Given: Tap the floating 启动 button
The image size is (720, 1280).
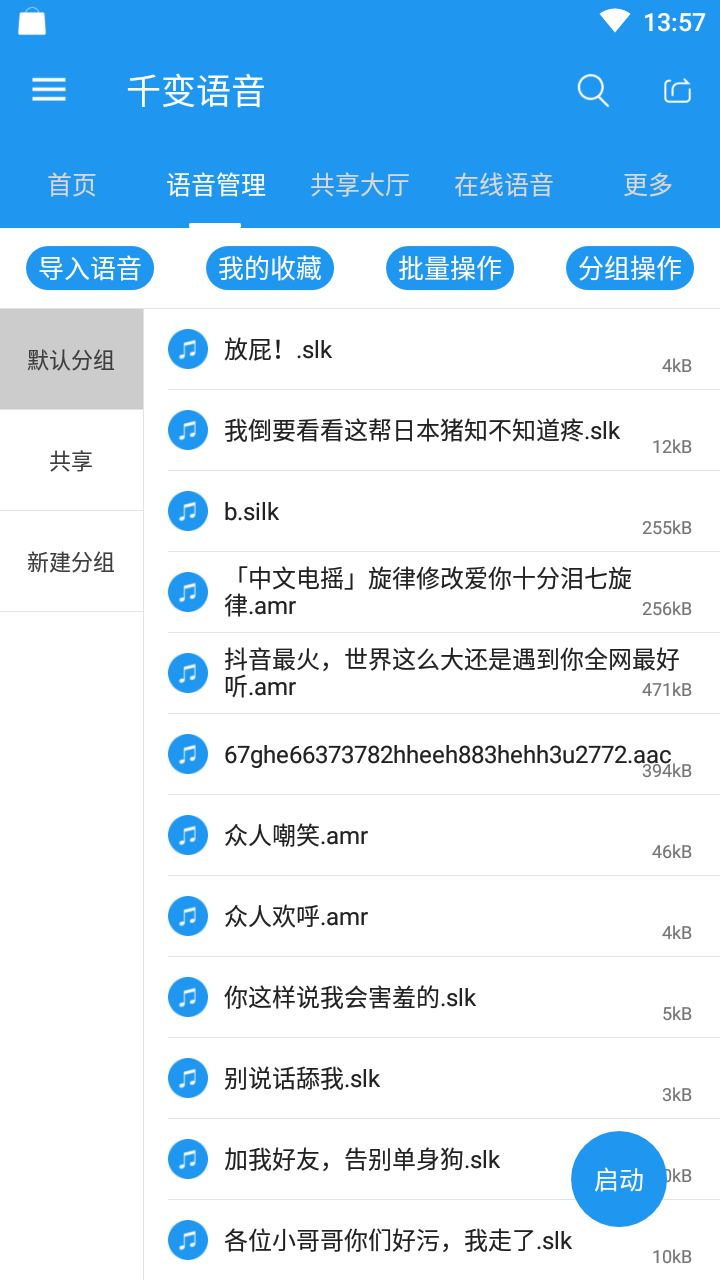Looking at the screenshot, I should tap(618, 1179).
